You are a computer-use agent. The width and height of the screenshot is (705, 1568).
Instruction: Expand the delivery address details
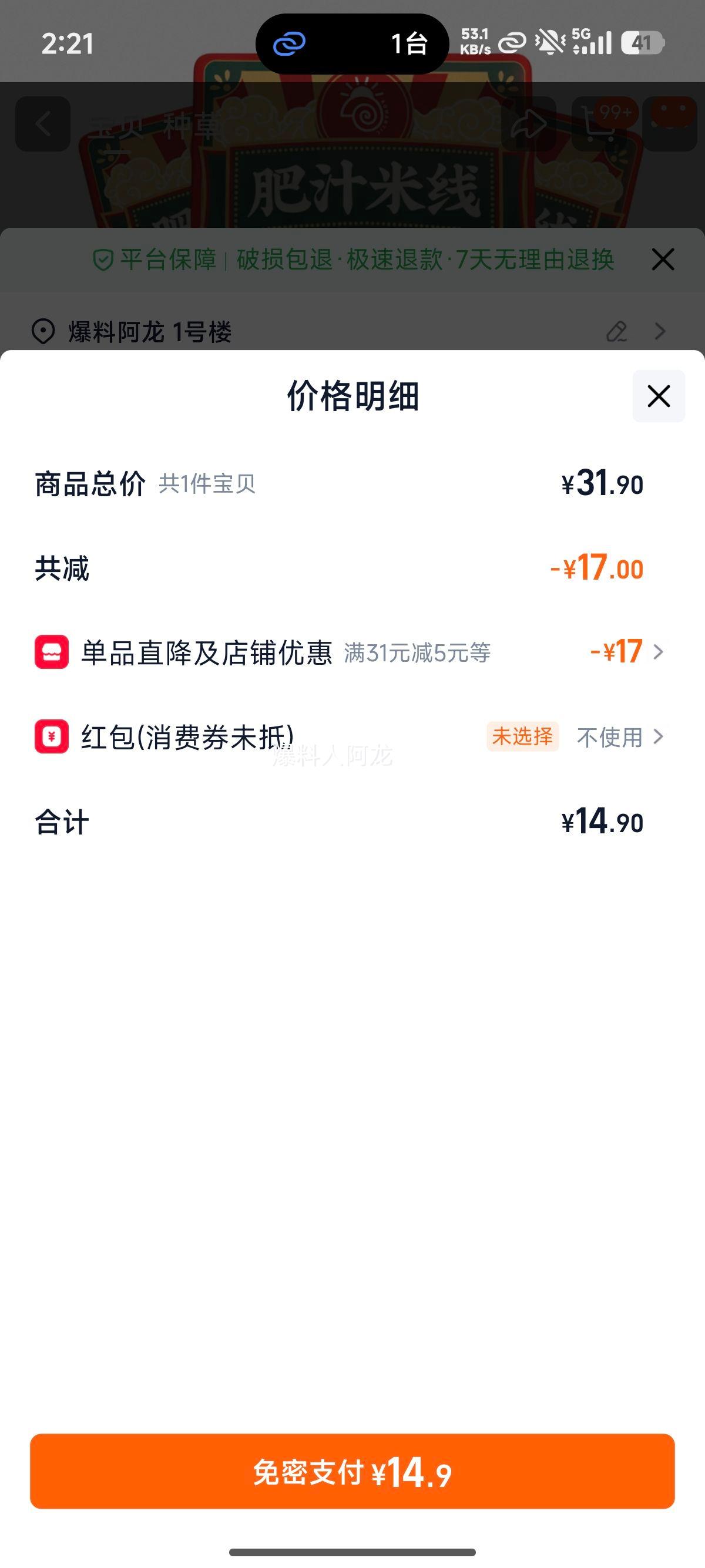click(x=659, y=332)
